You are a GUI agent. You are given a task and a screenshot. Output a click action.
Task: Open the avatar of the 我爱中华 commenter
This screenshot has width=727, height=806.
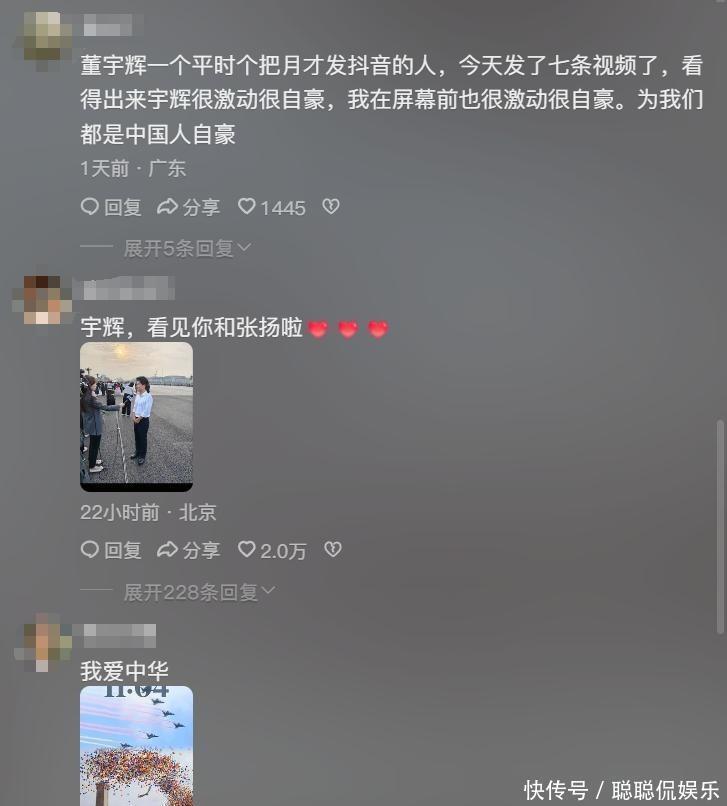click(43, 641)
